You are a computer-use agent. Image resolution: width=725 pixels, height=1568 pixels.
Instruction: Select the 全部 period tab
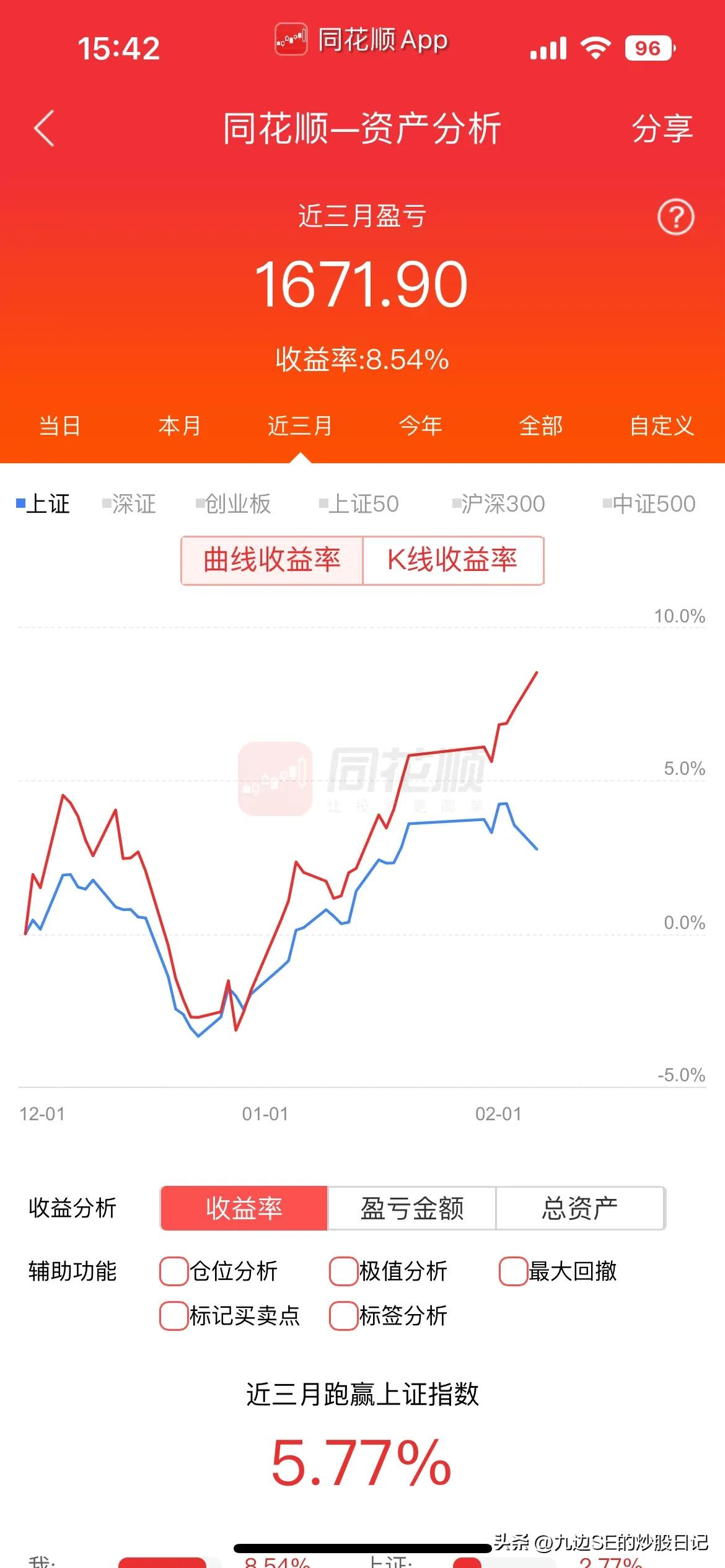[541, 426]
